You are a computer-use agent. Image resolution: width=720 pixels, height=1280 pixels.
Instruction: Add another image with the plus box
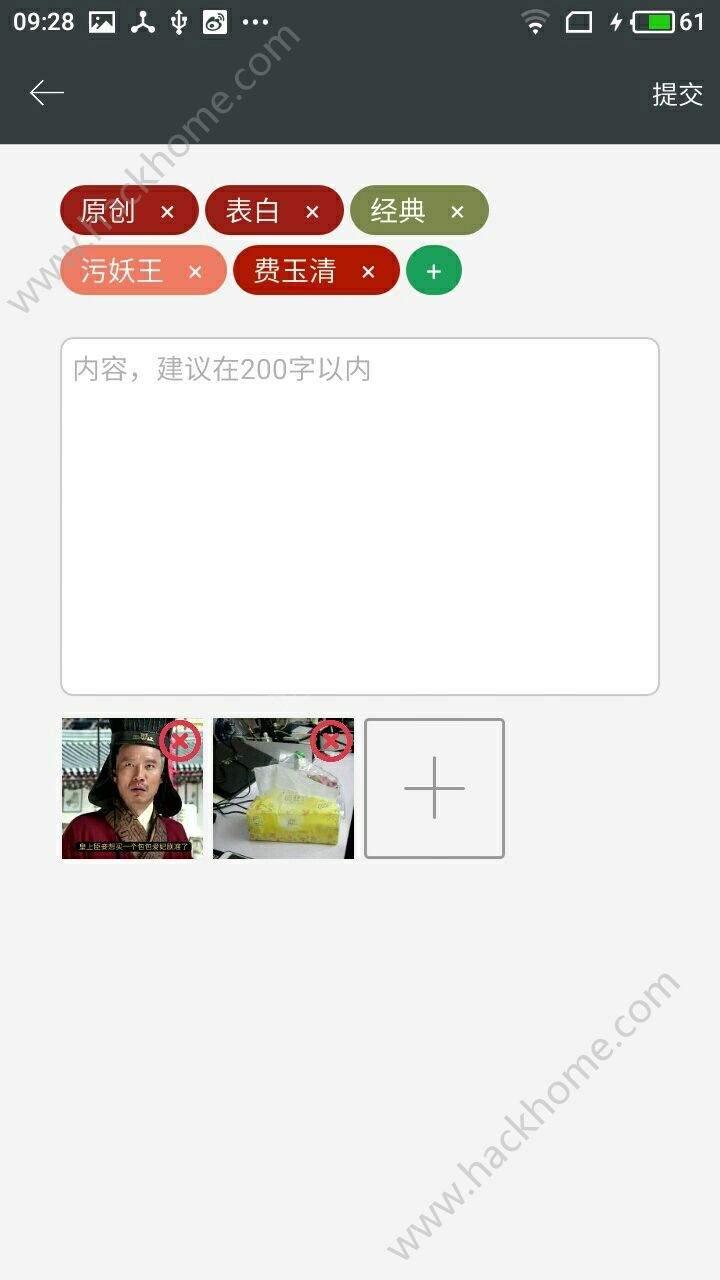[x=434, y=788]
